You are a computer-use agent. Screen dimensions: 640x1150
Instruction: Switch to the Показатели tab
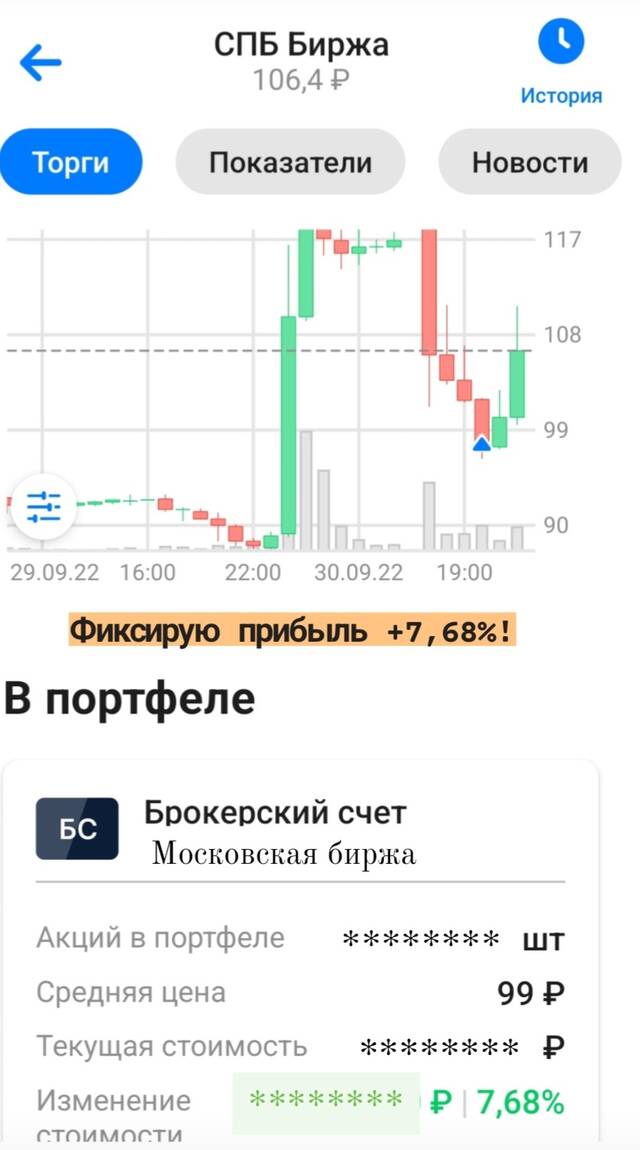pos(290,162)
